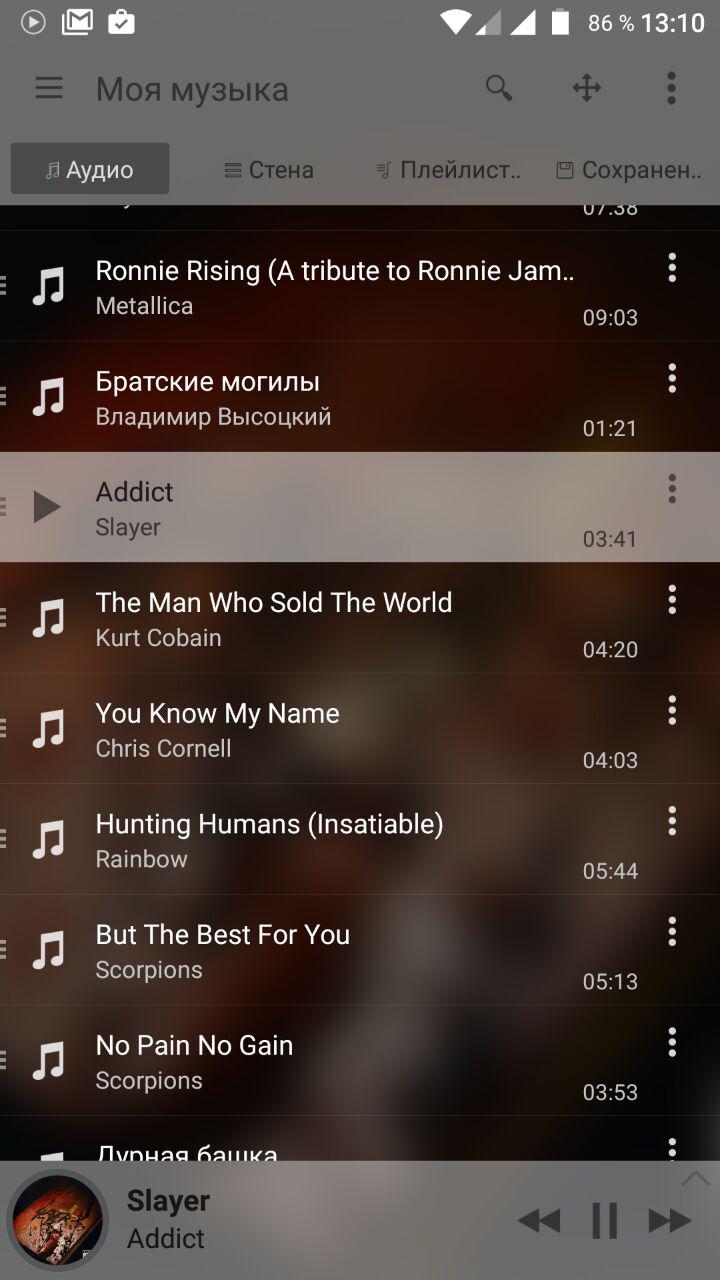
Task: Switch to the Сохранен tab
Action: coord(629,170)
